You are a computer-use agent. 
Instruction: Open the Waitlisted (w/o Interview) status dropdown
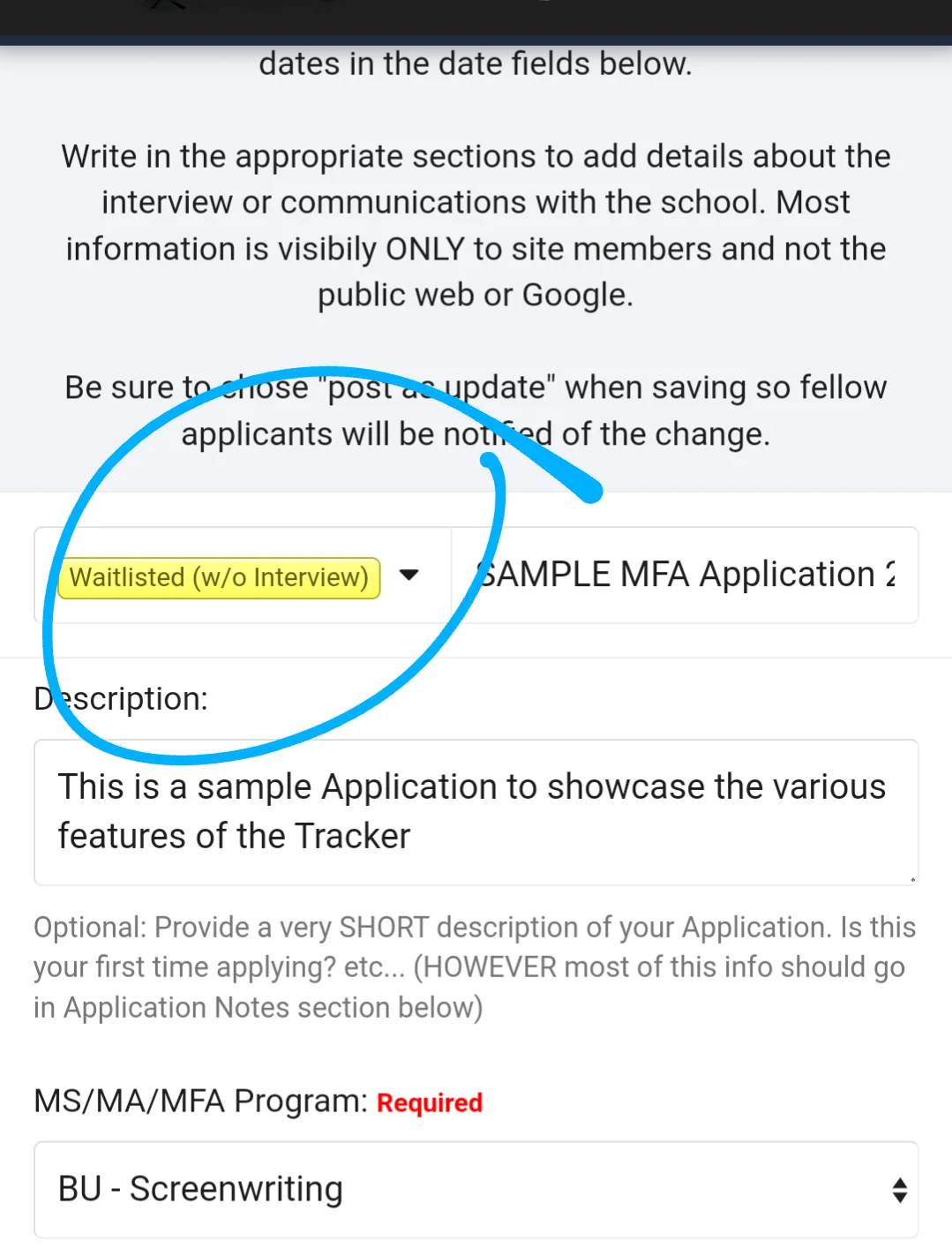tap(243, 576)
